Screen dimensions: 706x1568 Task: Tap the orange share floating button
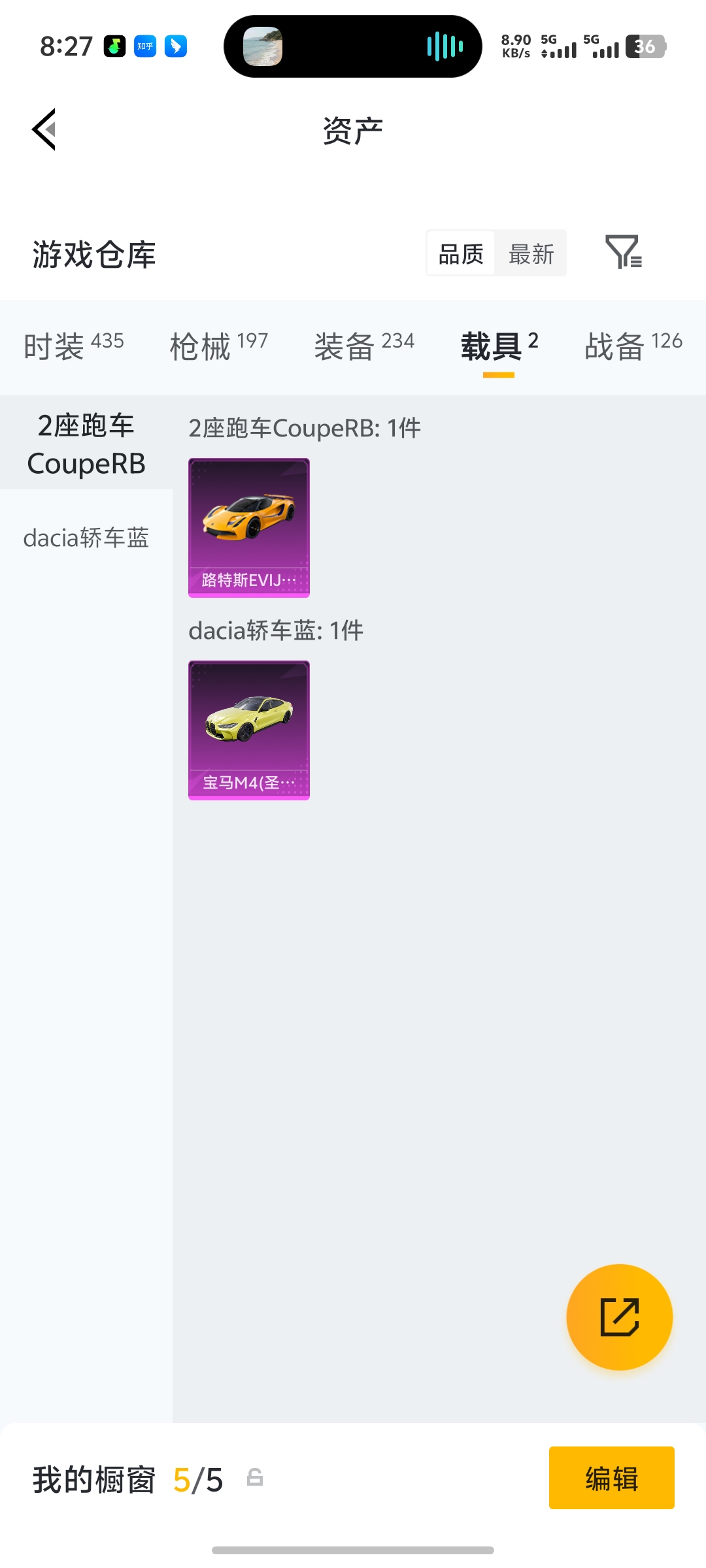(x=619, y=1316)
